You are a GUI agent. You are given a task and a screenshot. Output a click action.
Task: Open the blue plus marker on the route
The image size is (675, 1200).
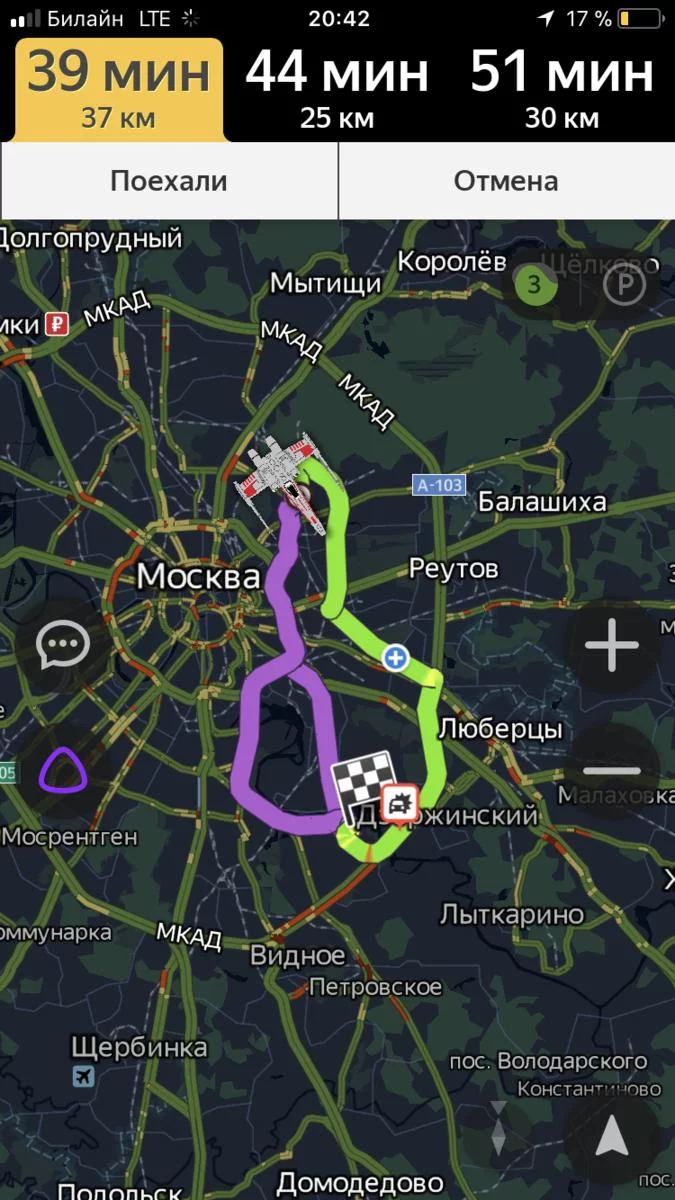[397, 657]
